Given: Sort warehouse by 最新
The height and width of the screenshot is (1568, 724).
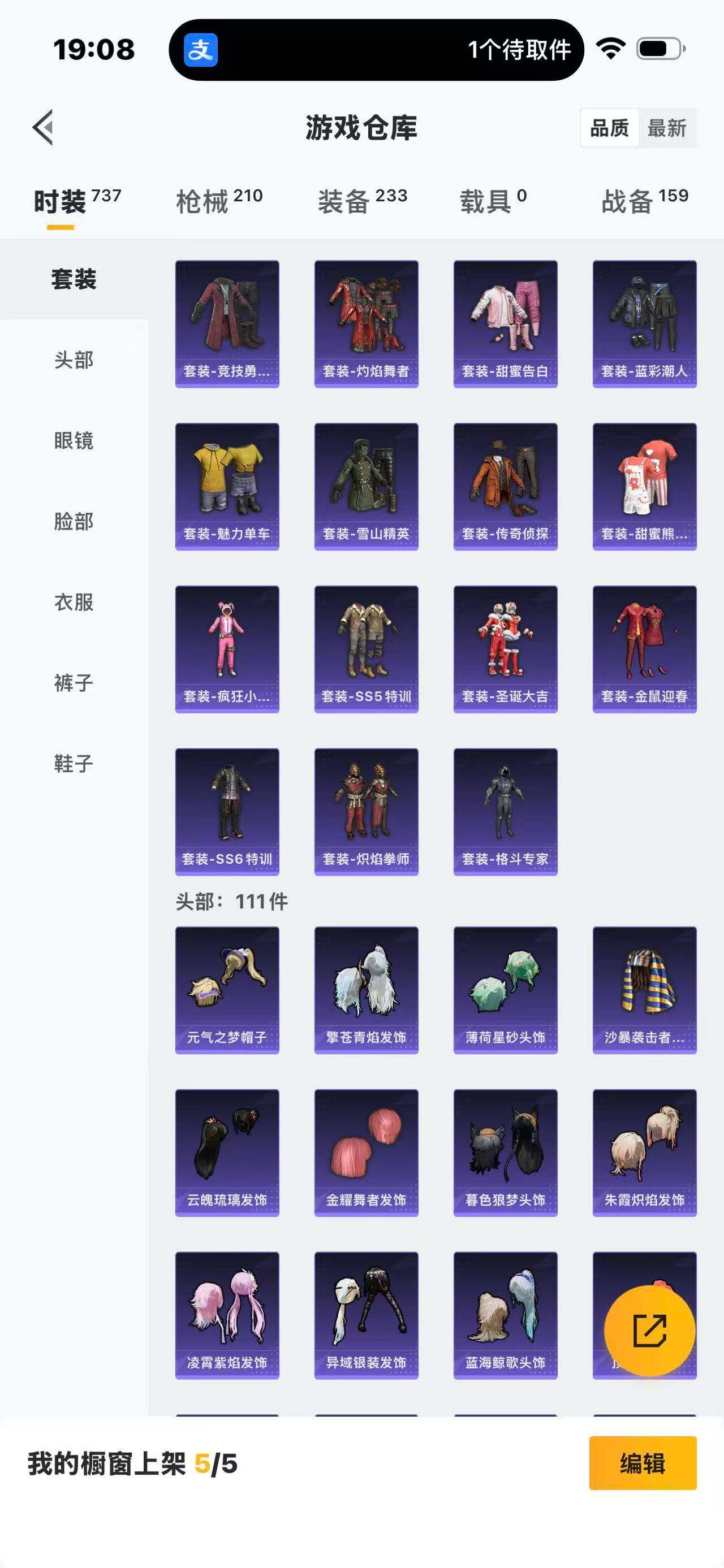Looking at the screenshot, I should coord(666,128).
